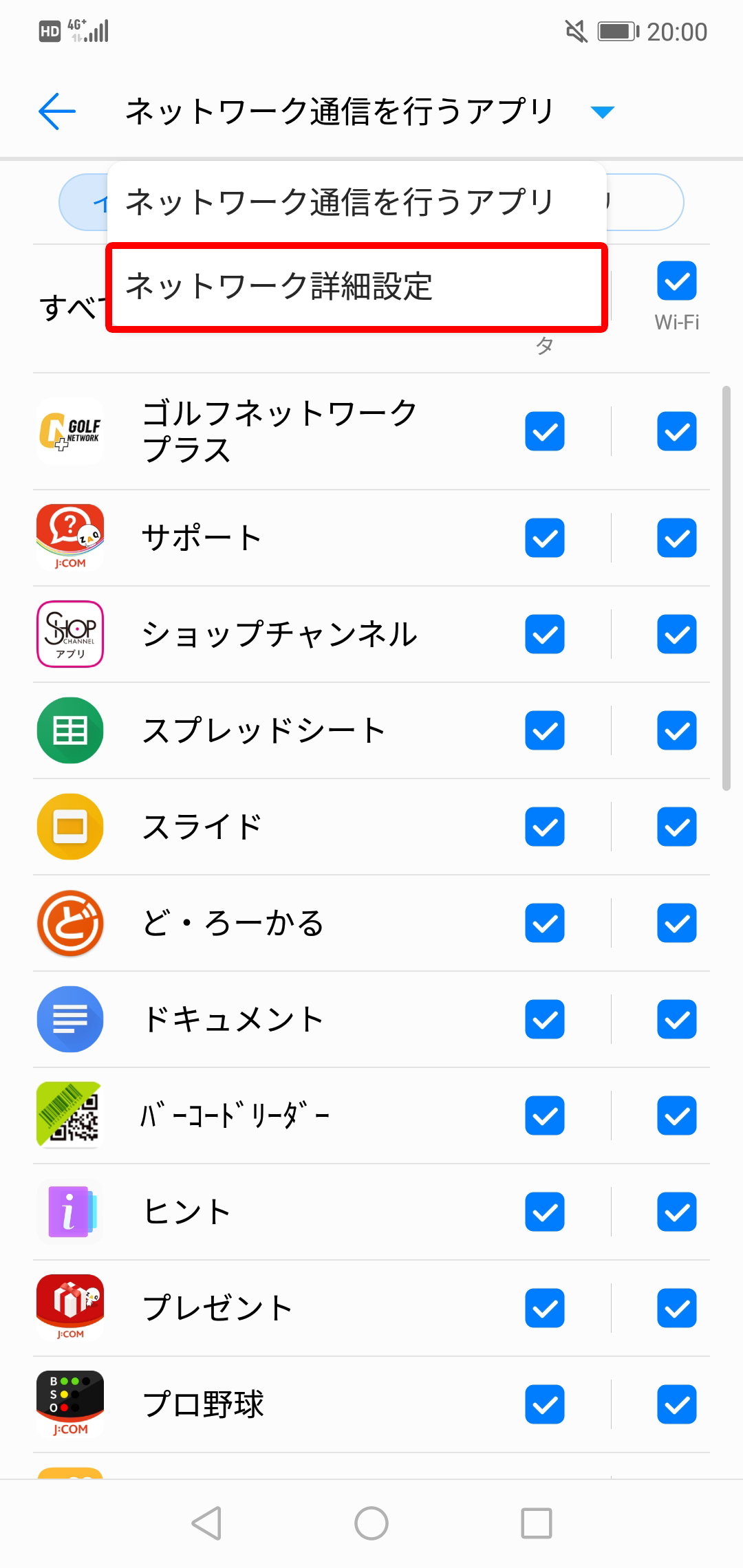Toggle Wi-Fi for ど・ろーかる
This screenshot has height=1568, width=743.
[x=677, y=923]
